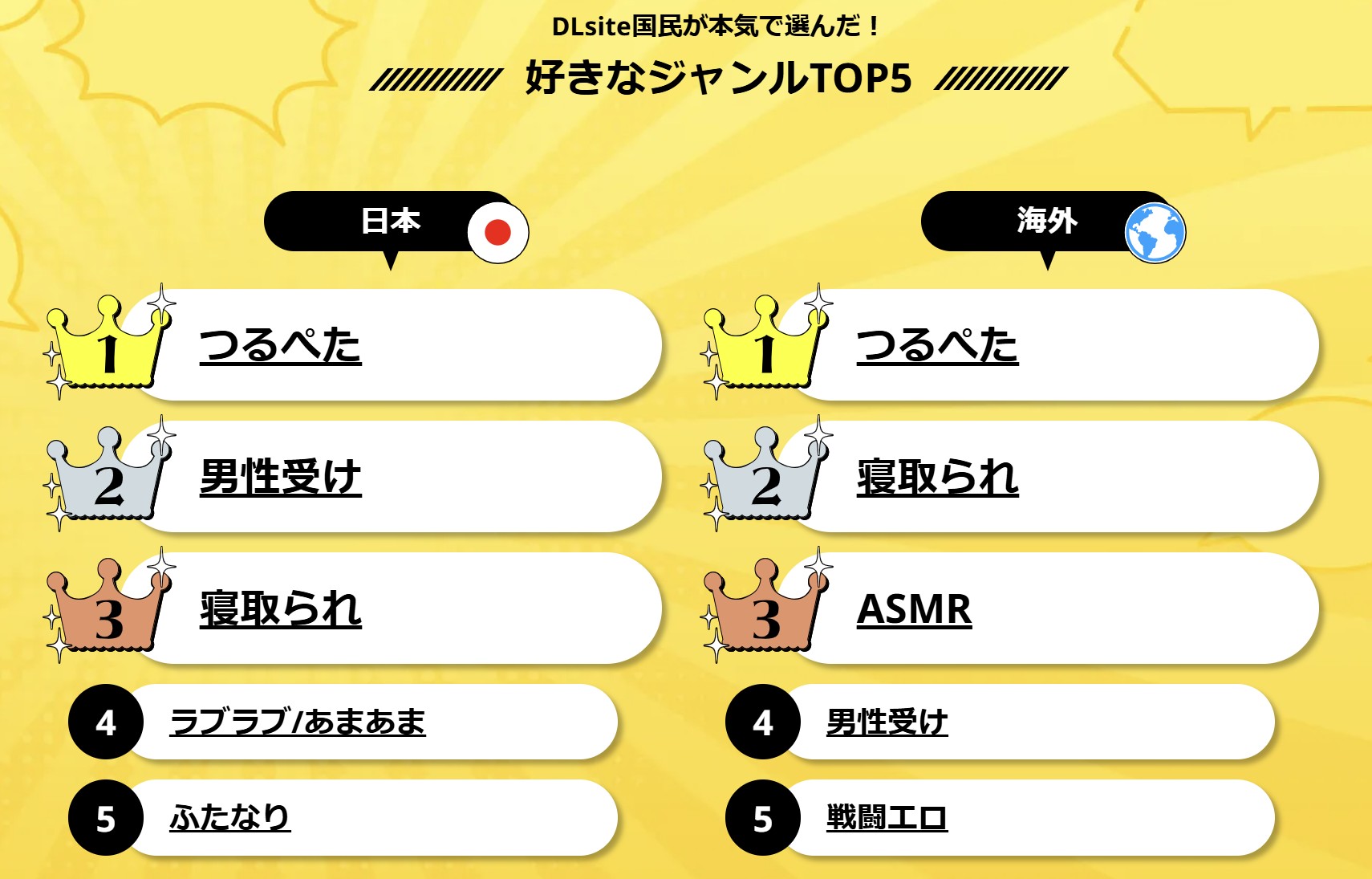
Task: Open 寝取られ in the overseas ranking
Action: pyautogui.click(x=937, y=478)
